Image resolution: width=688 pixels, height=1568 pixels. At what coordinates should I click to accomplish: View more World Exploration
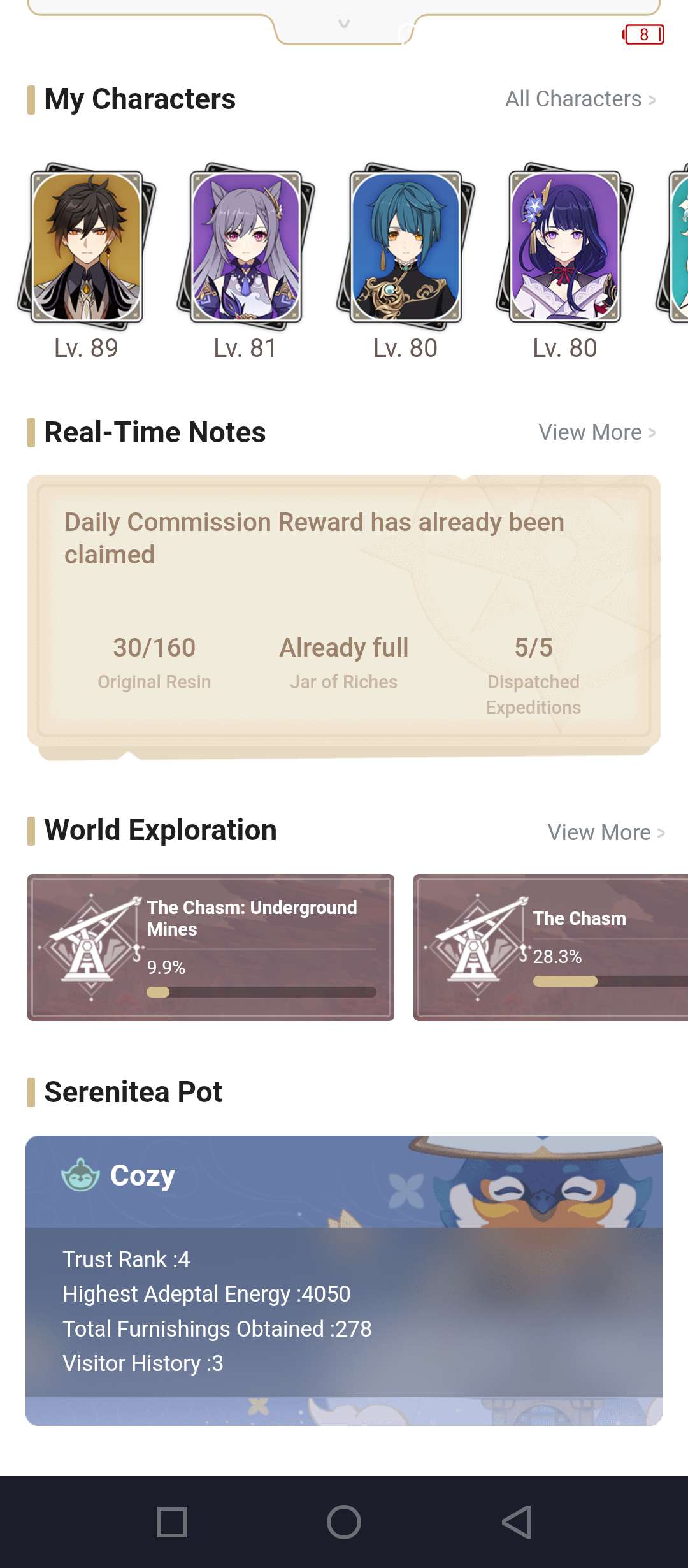coord(606,832)
